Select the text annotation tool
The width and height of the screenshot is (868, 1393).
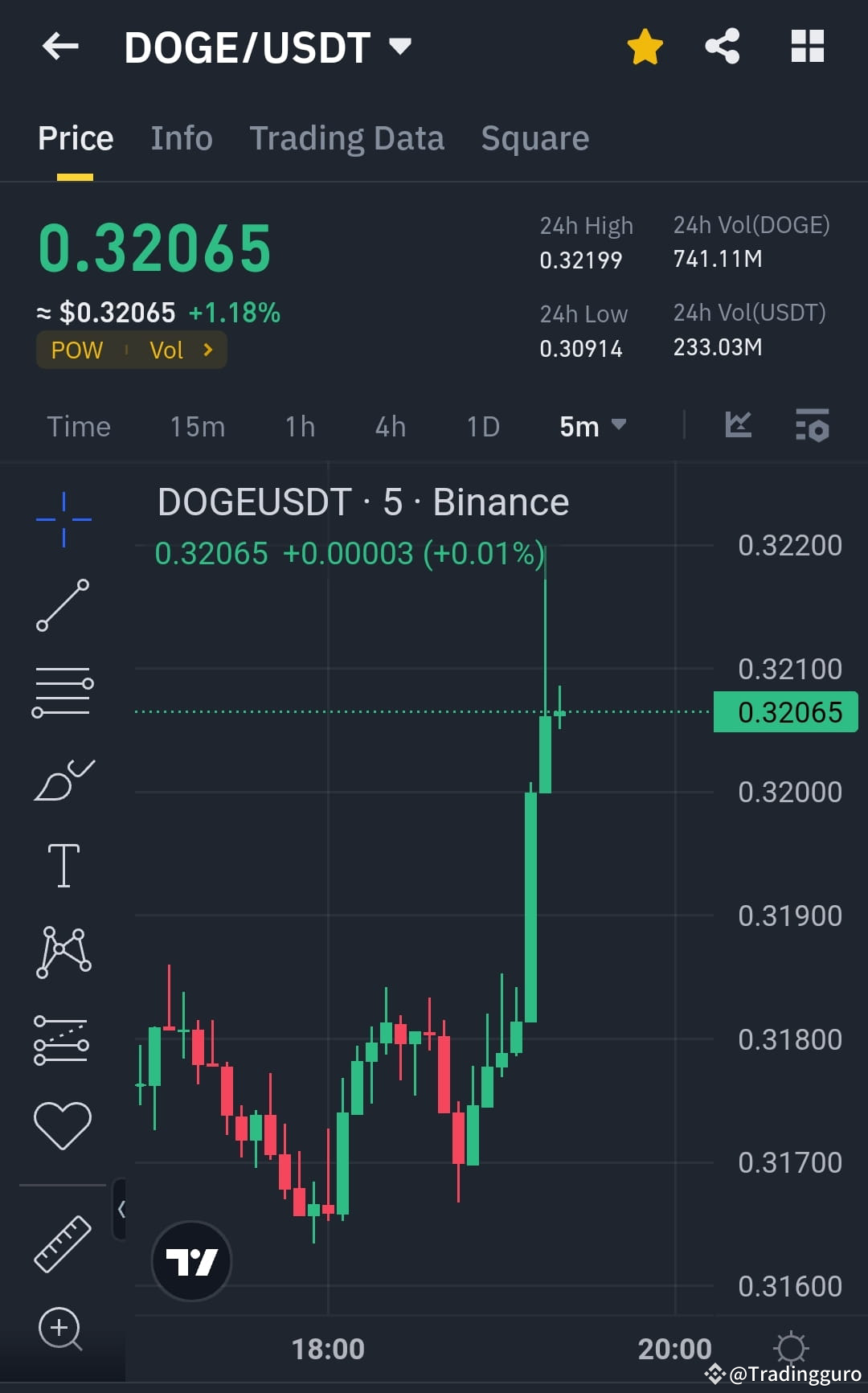point(63,864)
